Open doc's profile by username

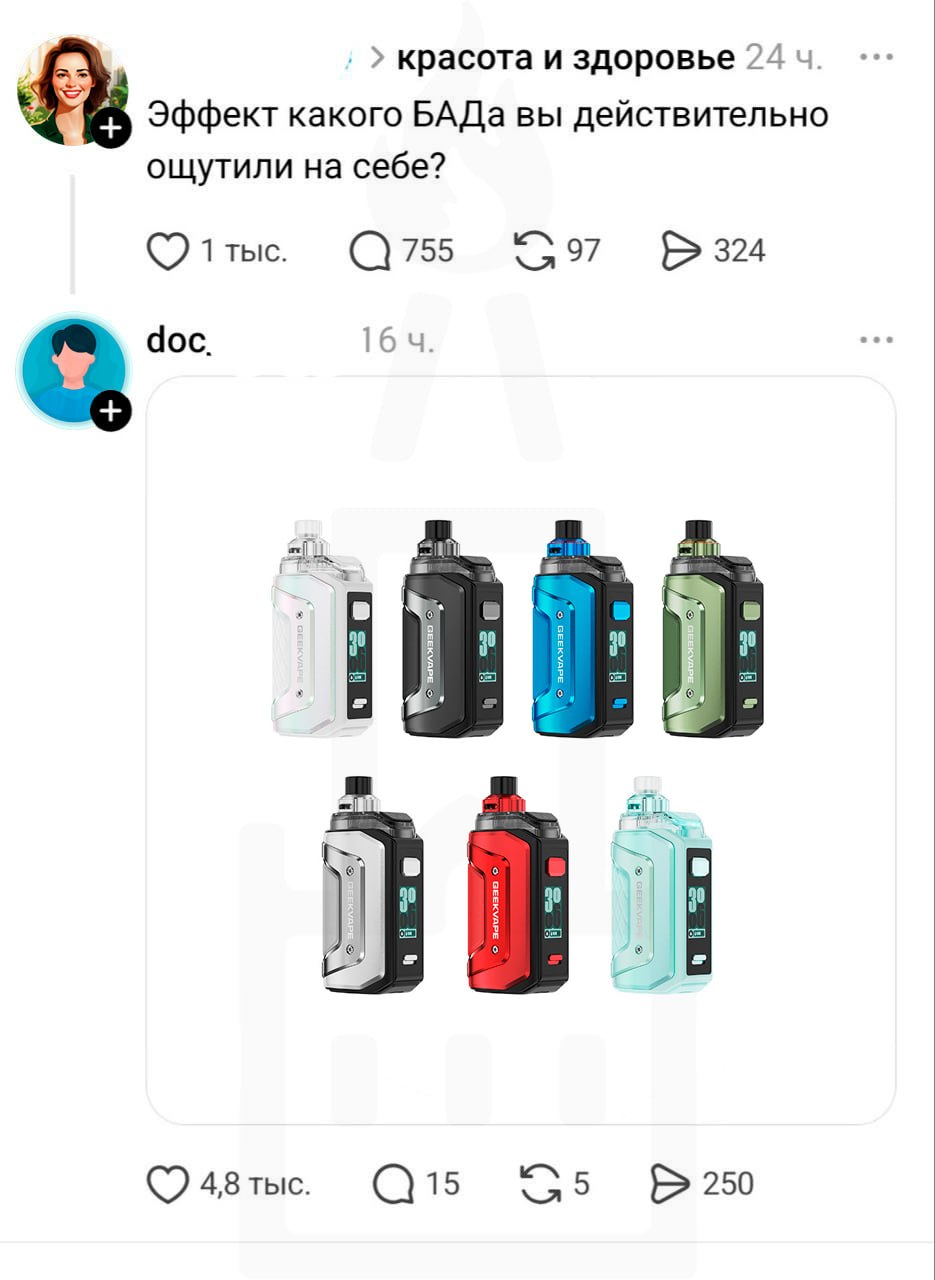coord(177,341)
